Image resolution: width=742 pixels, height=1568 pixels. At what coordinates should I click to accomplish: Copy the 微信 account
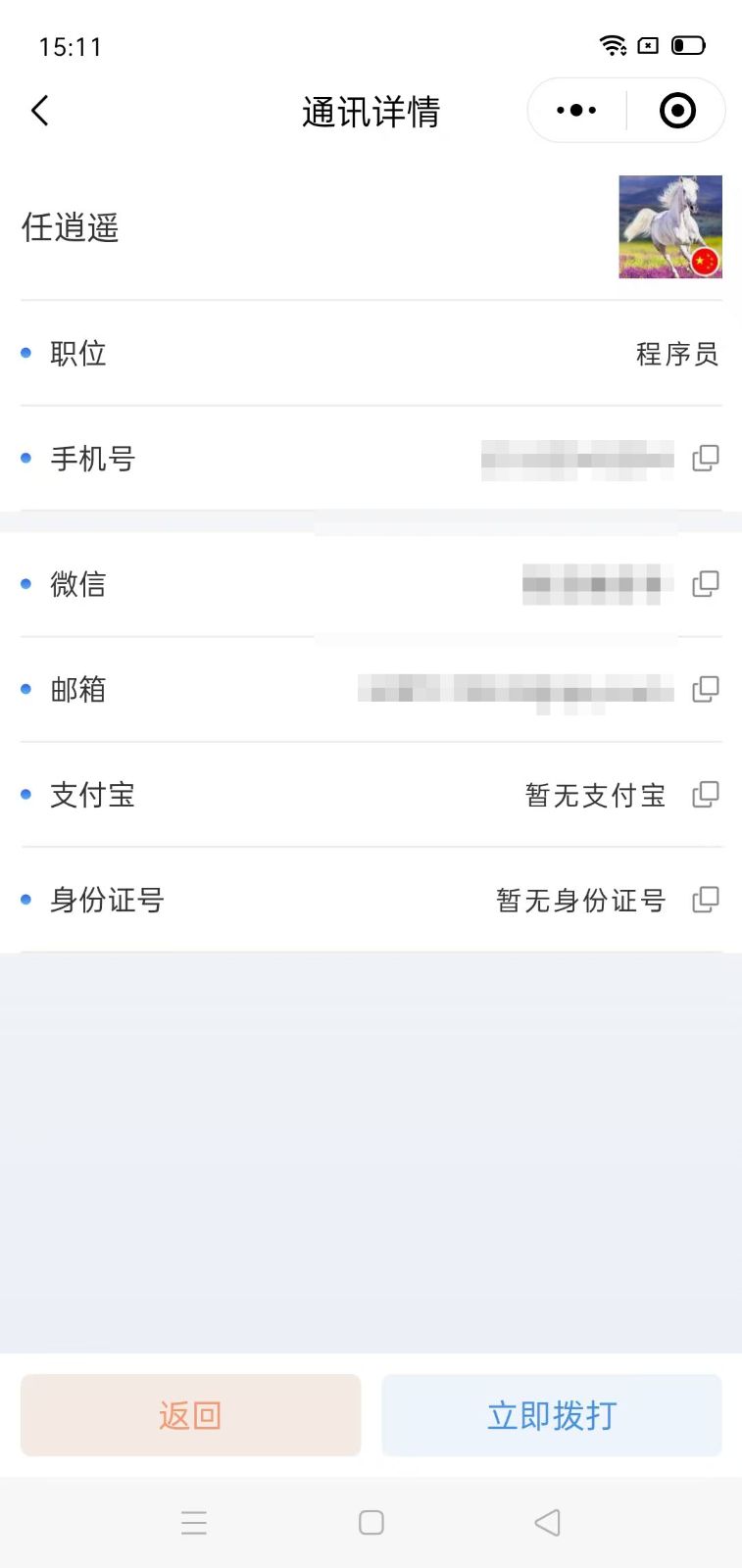(705, 584)
